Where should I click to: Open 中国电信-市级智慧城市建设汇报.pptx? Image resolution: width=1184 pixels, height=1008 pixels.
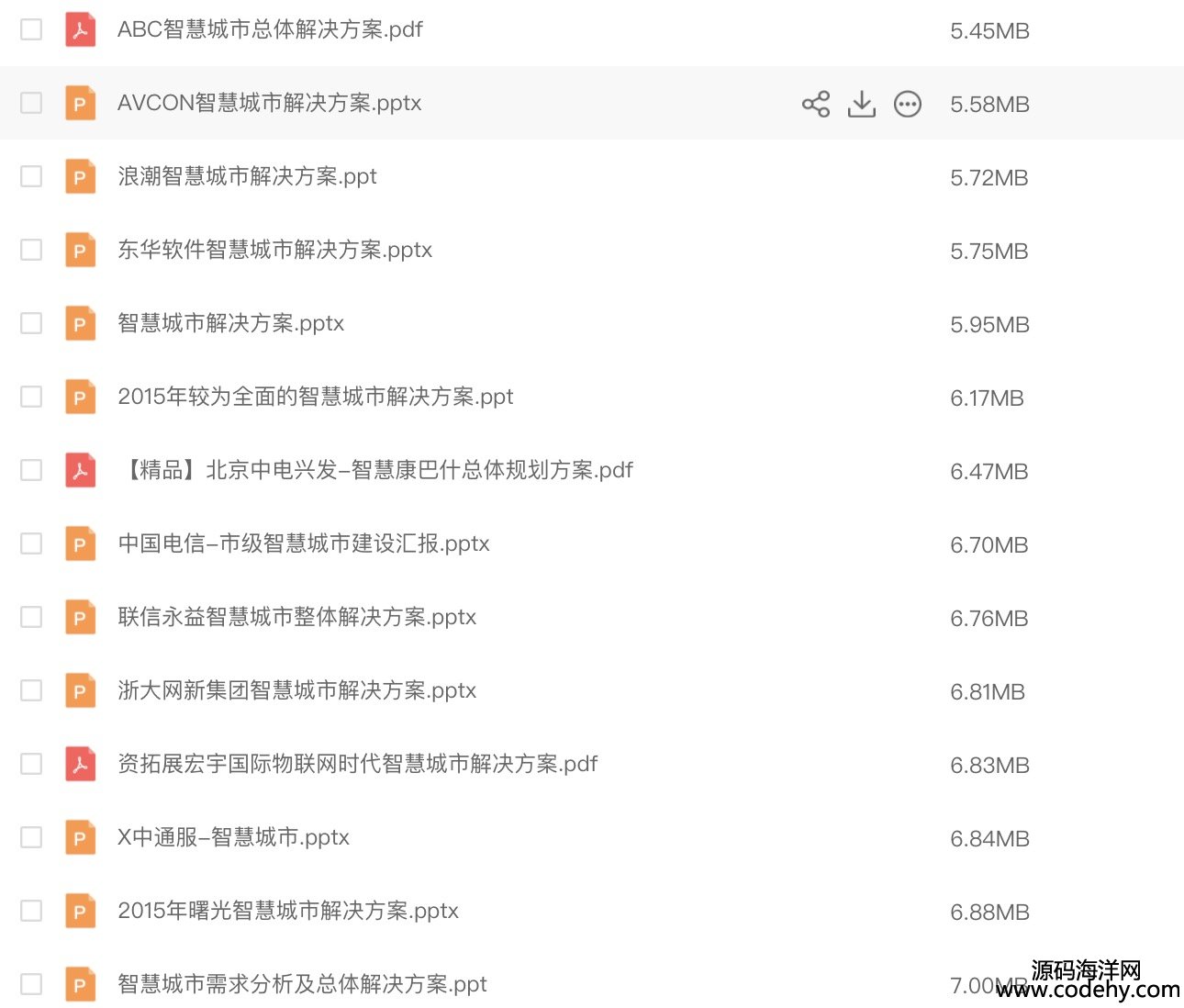pyautogui.click(x=303, y=543)
